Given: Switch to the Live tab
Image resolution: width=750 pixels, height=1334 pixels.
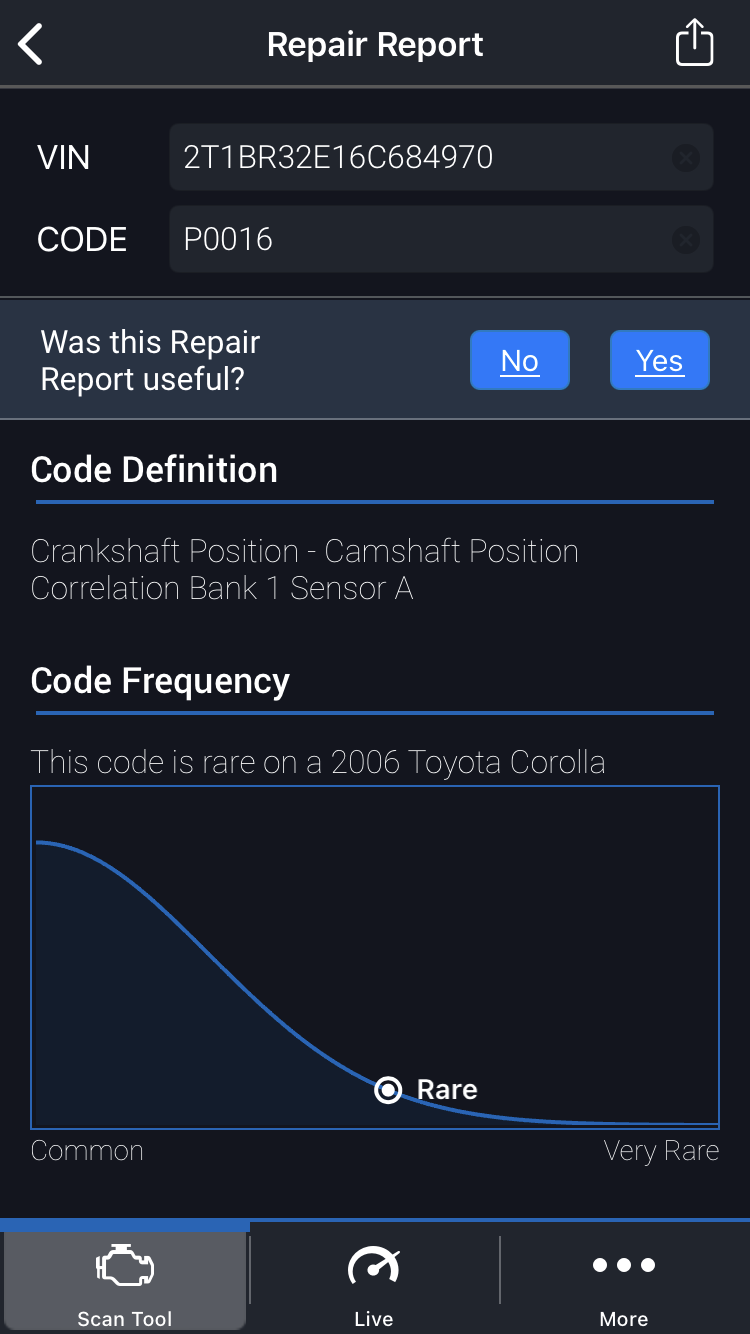Looking at the screenshot, I should [374, 1282].
